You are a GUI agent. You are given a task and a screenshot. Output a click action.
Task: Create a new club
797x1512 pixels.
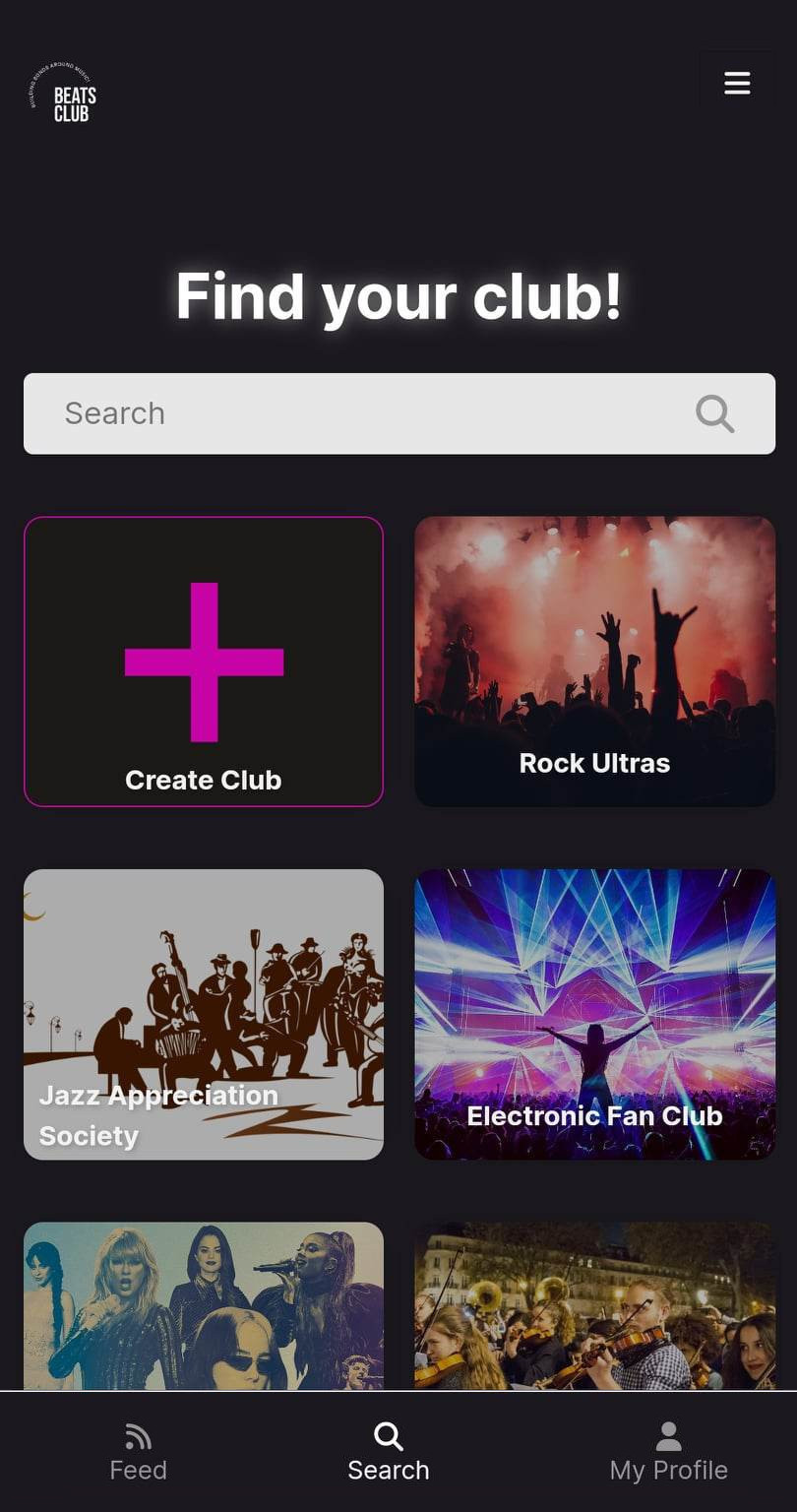click(204, 661)
